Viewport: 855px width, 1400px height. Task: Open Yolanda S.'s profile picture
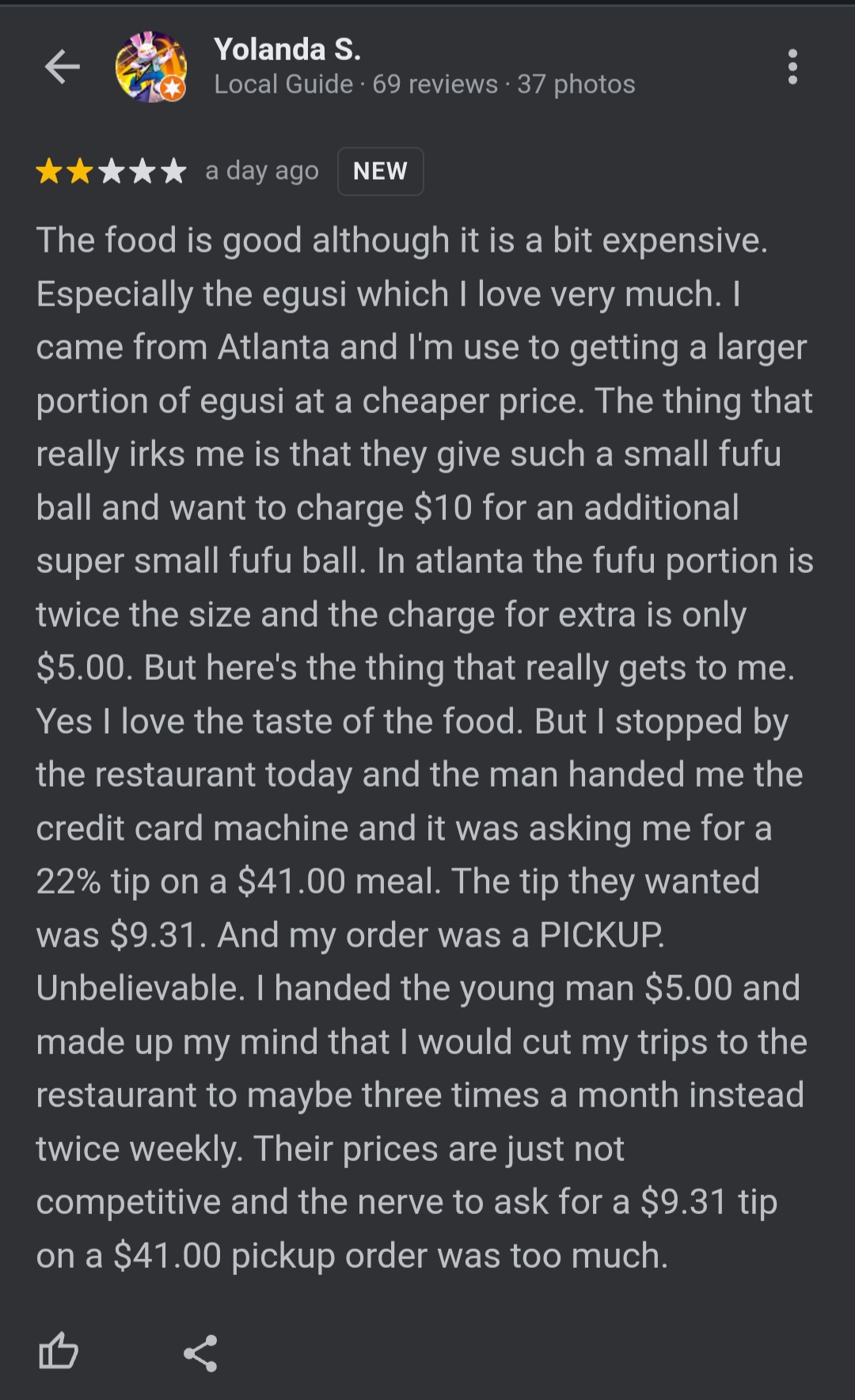150,67
